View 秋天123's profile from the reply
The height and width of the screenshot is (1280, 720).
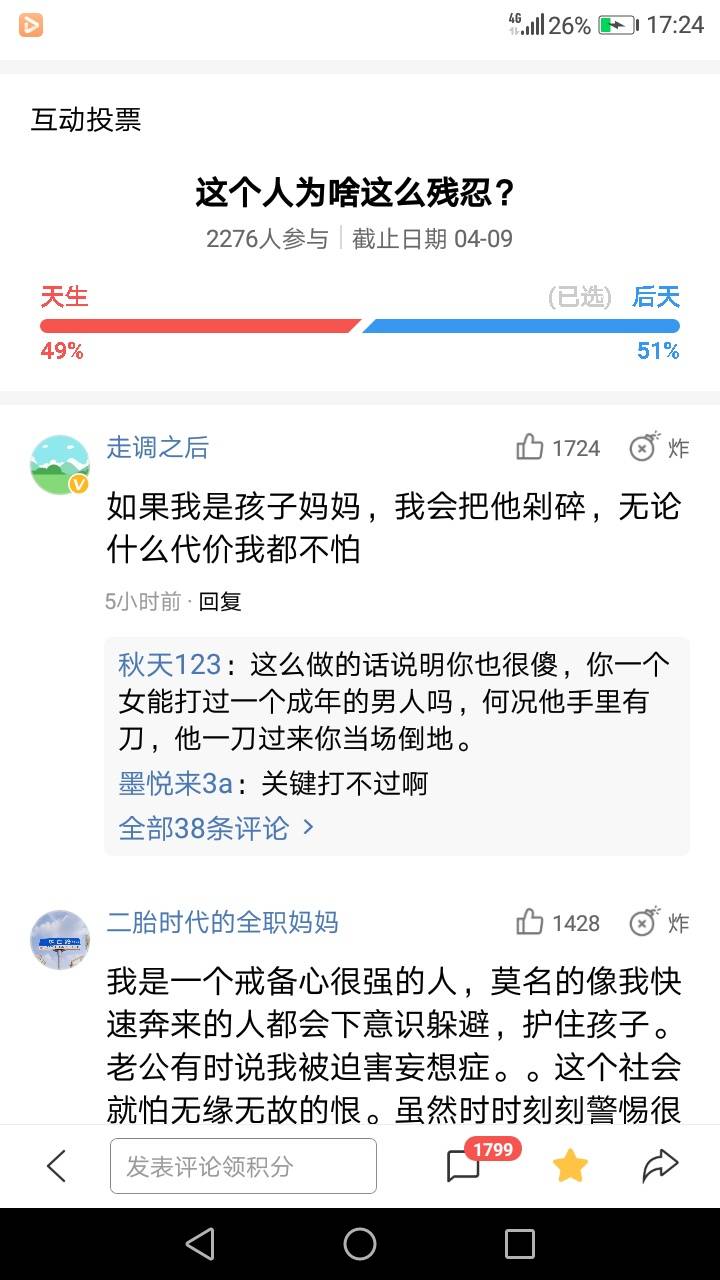[170, 665]
